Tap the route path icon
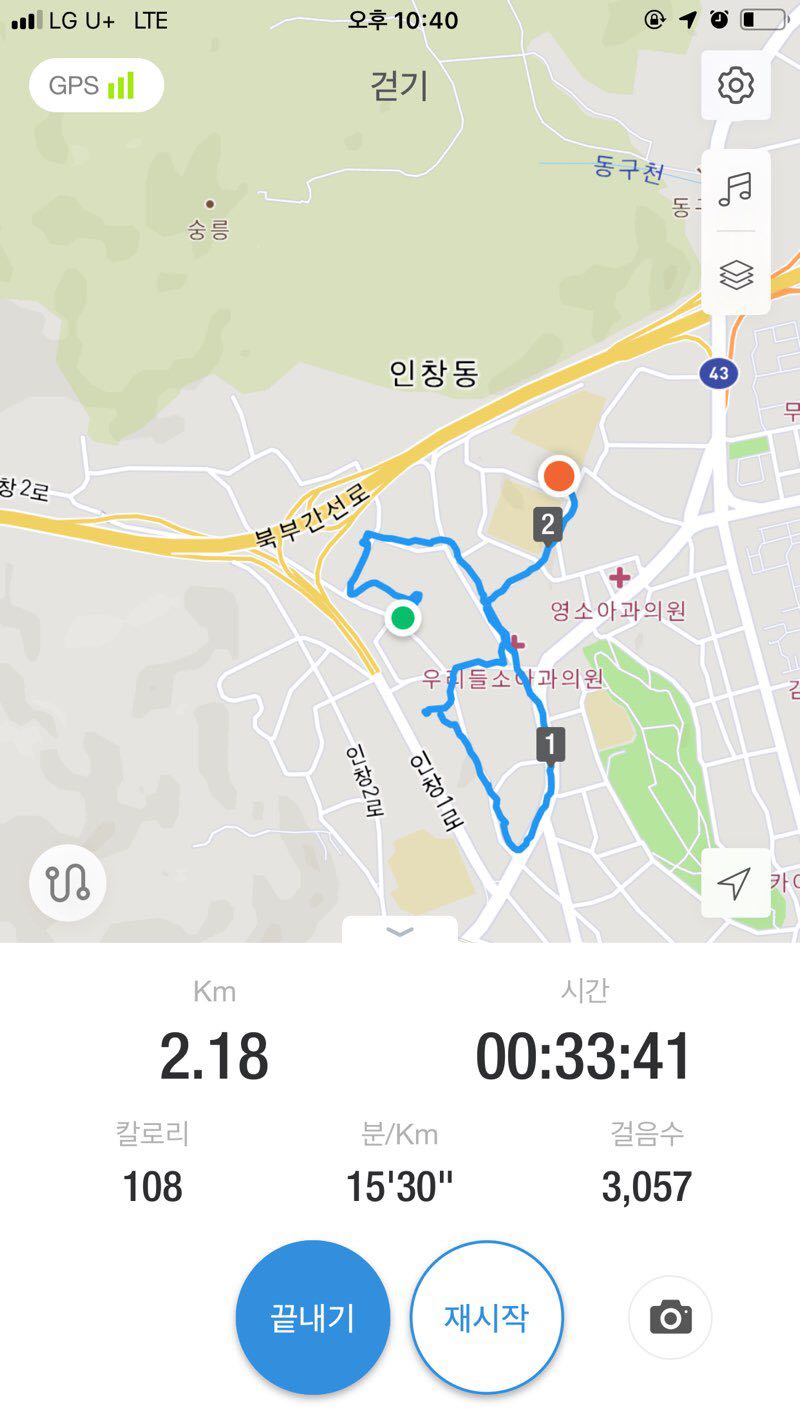The height and width of the screenshot is (1422, 800). [68, 883]
